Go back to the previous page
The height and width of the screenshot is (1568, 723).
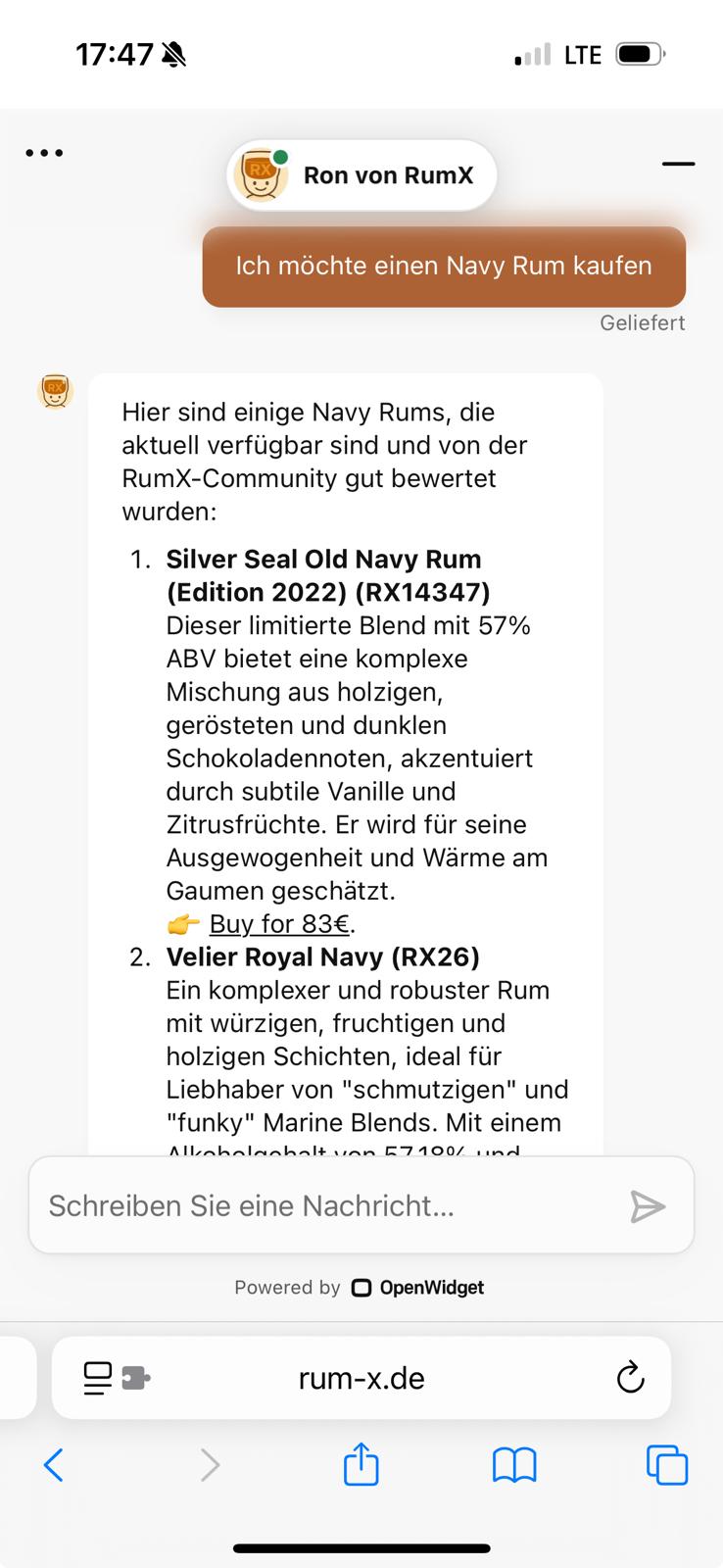coord(54,1466)
